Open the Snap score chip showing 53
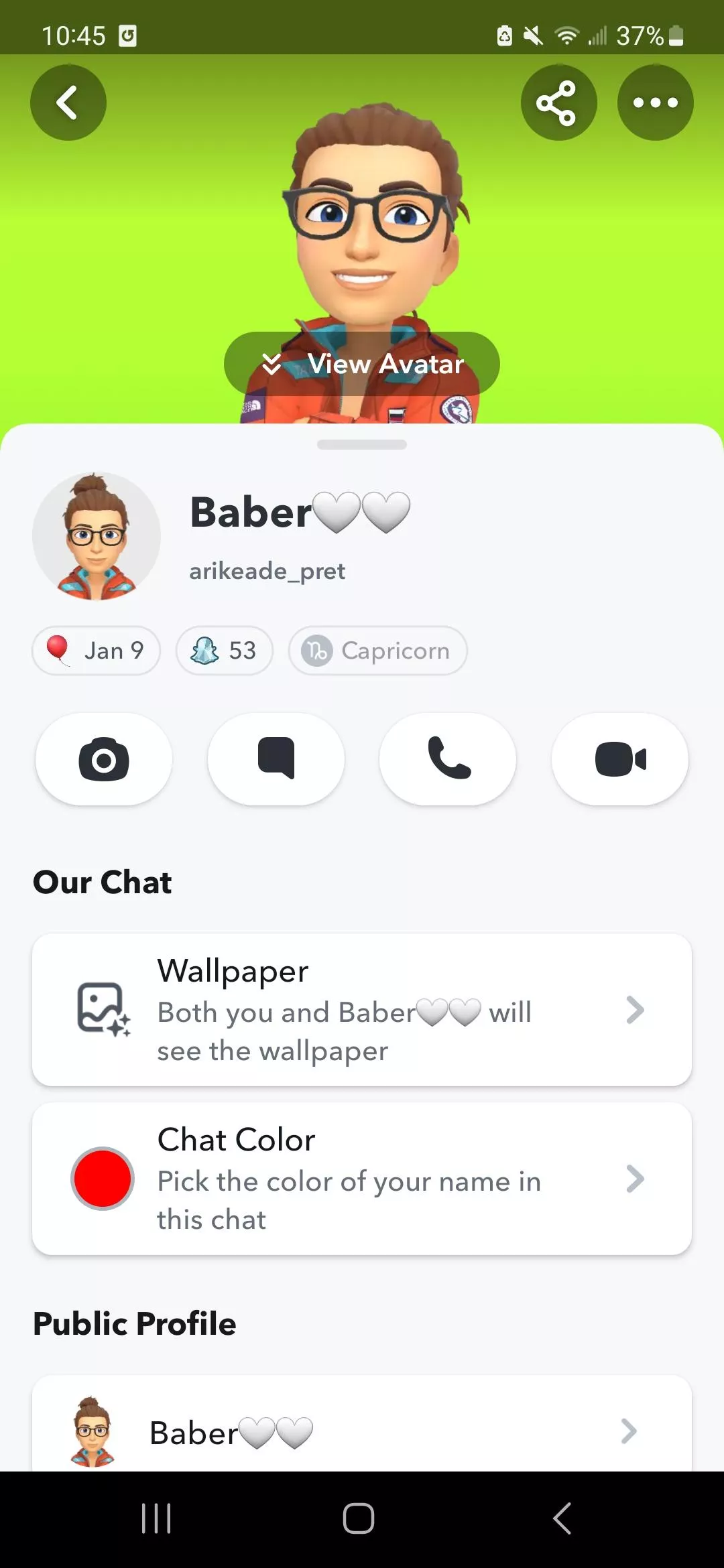Viewport: 724px width, 1568px height. click(x=224, y=651)
